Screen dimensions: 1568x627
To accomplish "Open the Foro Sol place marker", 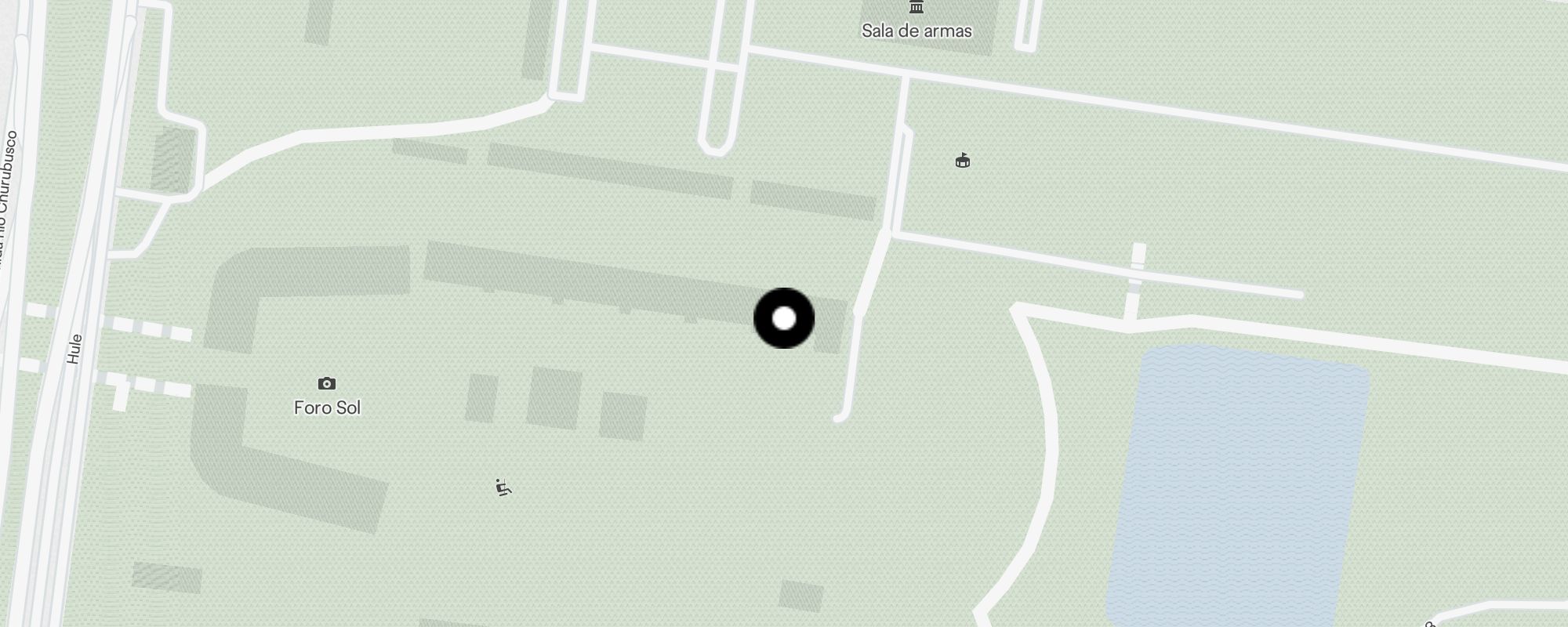I will pyautogui.click(x=327, y=384).
